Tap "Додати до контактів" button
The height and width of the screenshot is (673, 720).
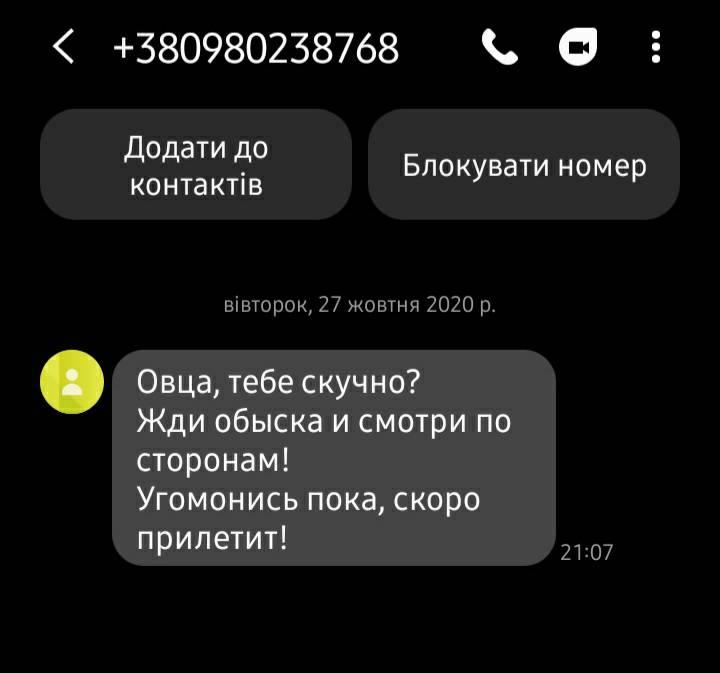(x=196, y=165)
